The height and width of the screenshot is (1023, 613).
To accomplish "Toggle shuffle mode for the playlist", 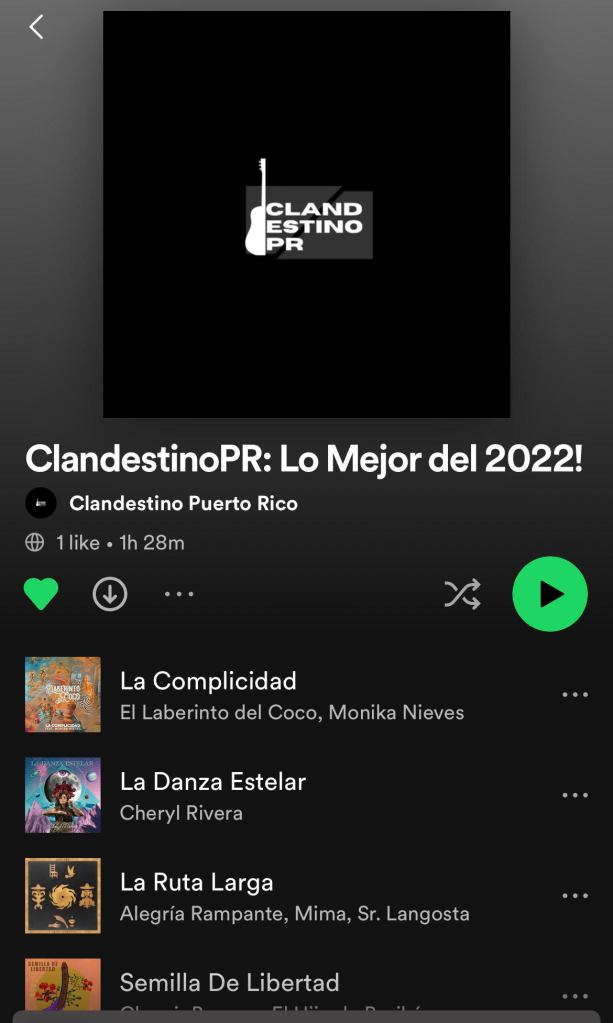I will [462, 594].
